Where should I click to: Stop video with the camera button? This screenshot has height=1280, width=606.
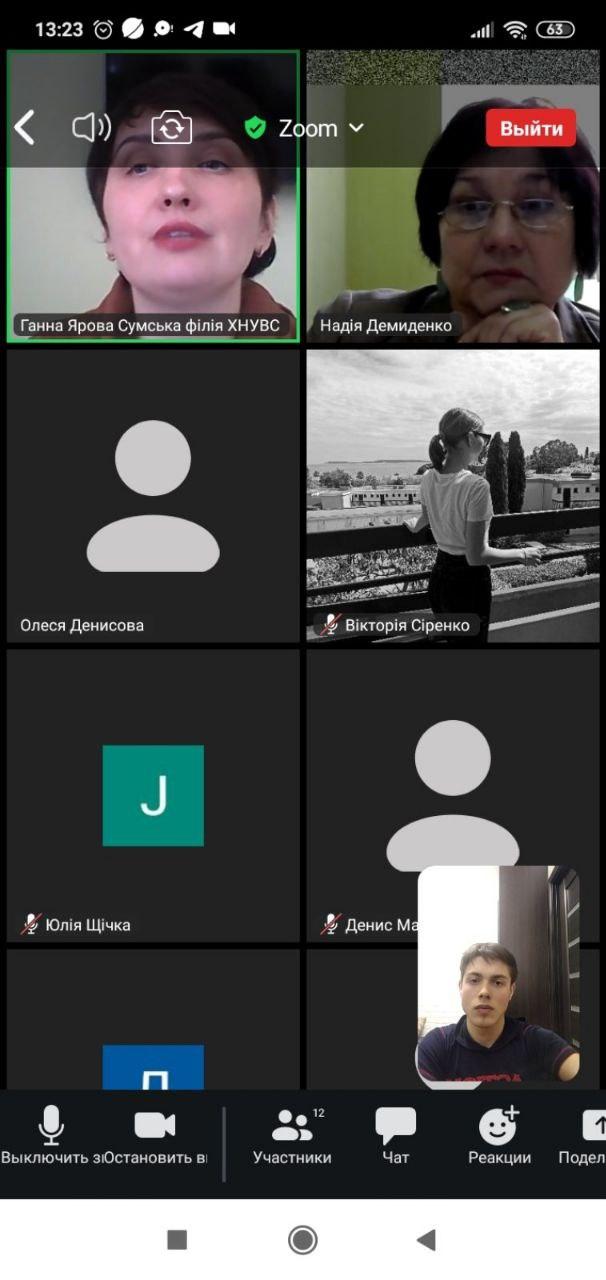coord(155,1136)
